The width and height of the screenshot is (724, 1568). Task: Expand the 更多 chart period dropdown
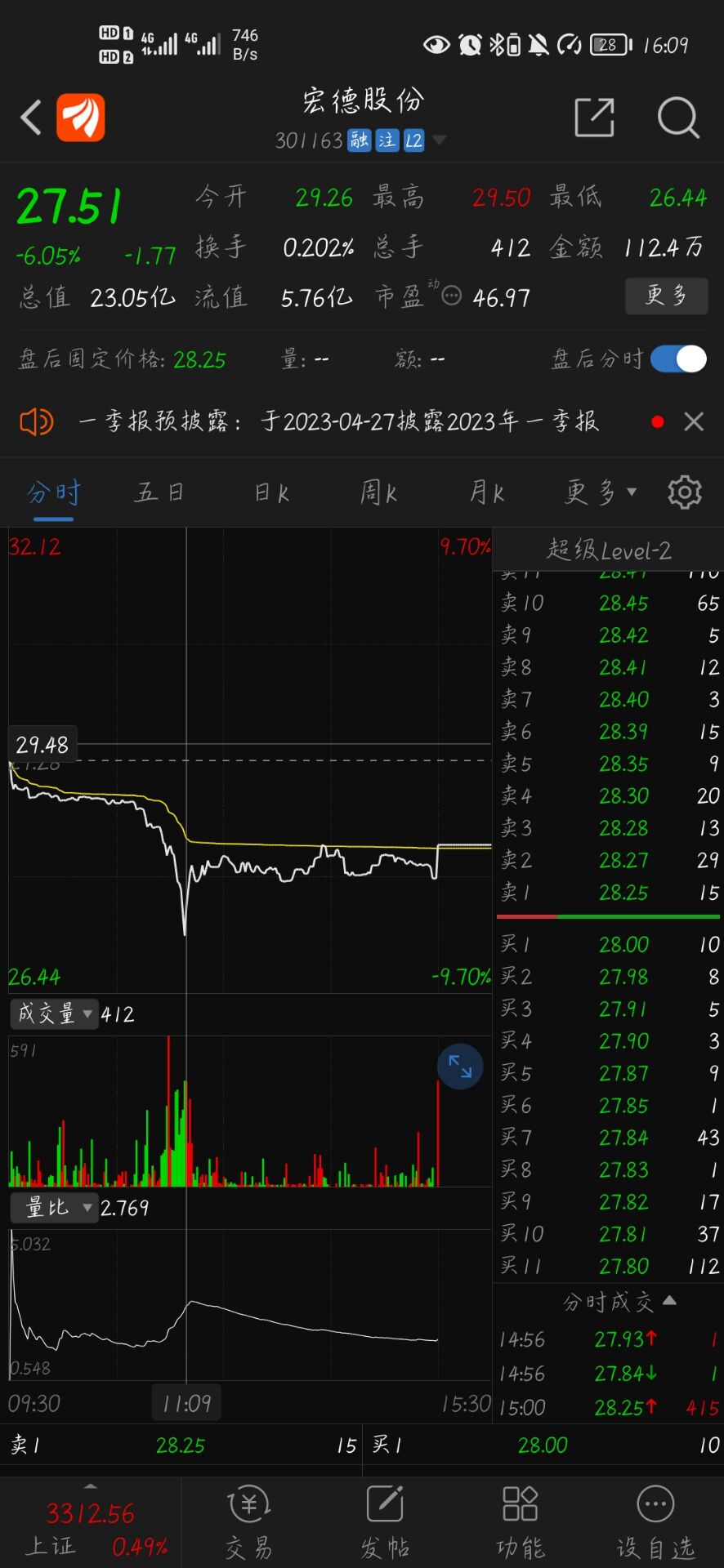599,492
